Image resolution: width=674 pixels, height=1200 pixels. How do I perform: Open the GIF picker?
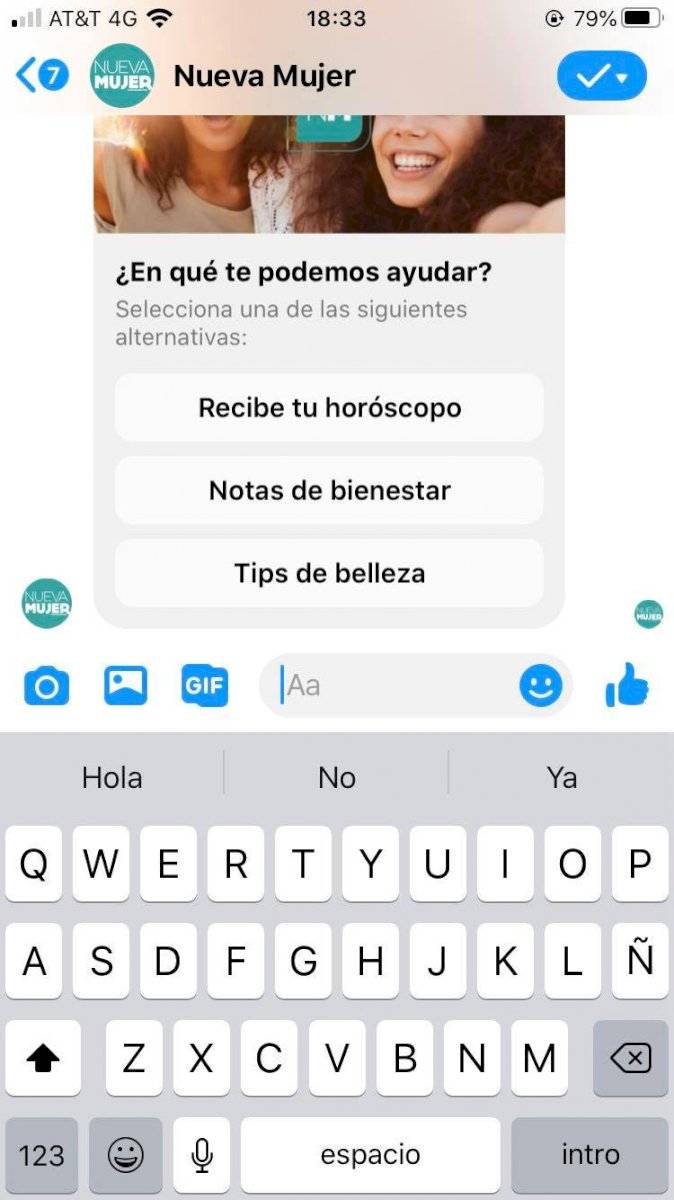(x=204, y=687)
